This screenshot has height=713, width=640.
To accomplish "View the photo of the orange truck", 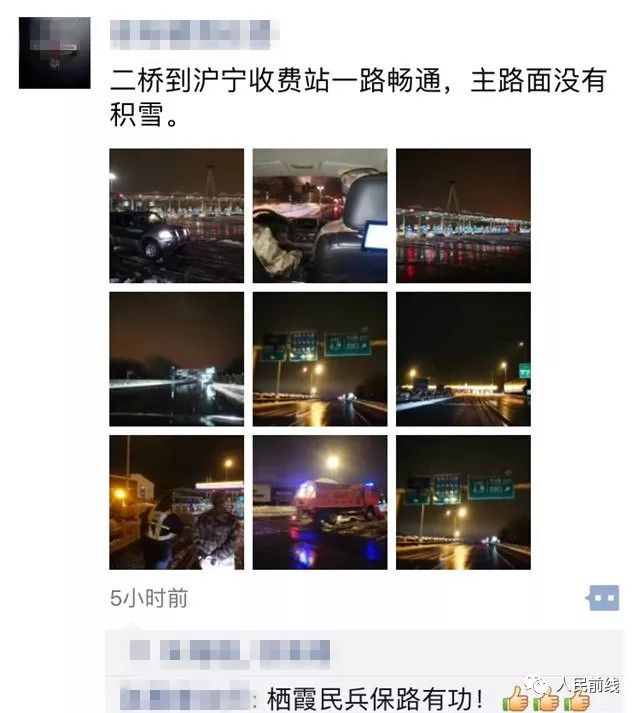I will 319,502.
